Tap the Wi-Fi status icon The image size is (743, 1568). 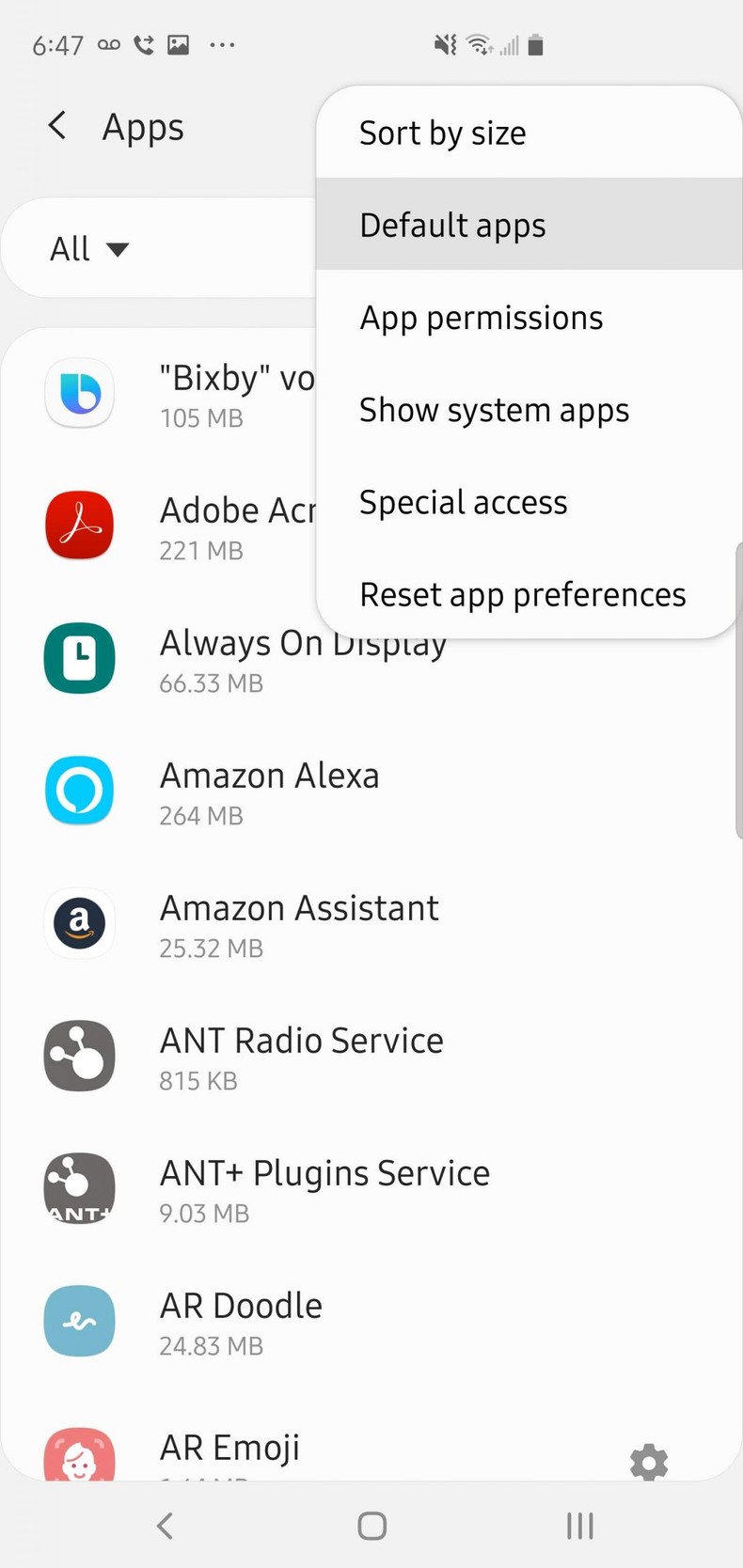click(481, 42)
